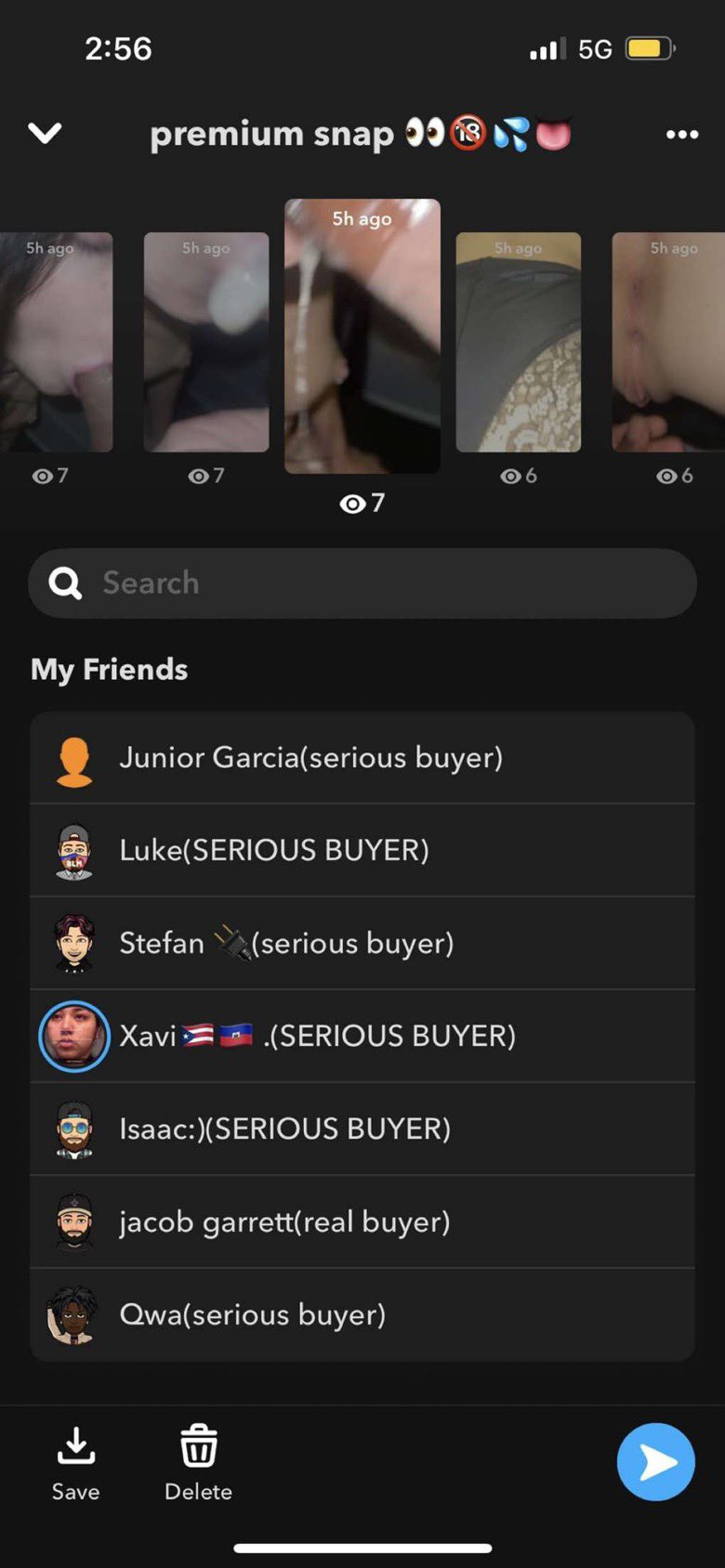Viewport: 725px width, 1568px height.
Task: Tap the Search field
Action: point(362,583)
